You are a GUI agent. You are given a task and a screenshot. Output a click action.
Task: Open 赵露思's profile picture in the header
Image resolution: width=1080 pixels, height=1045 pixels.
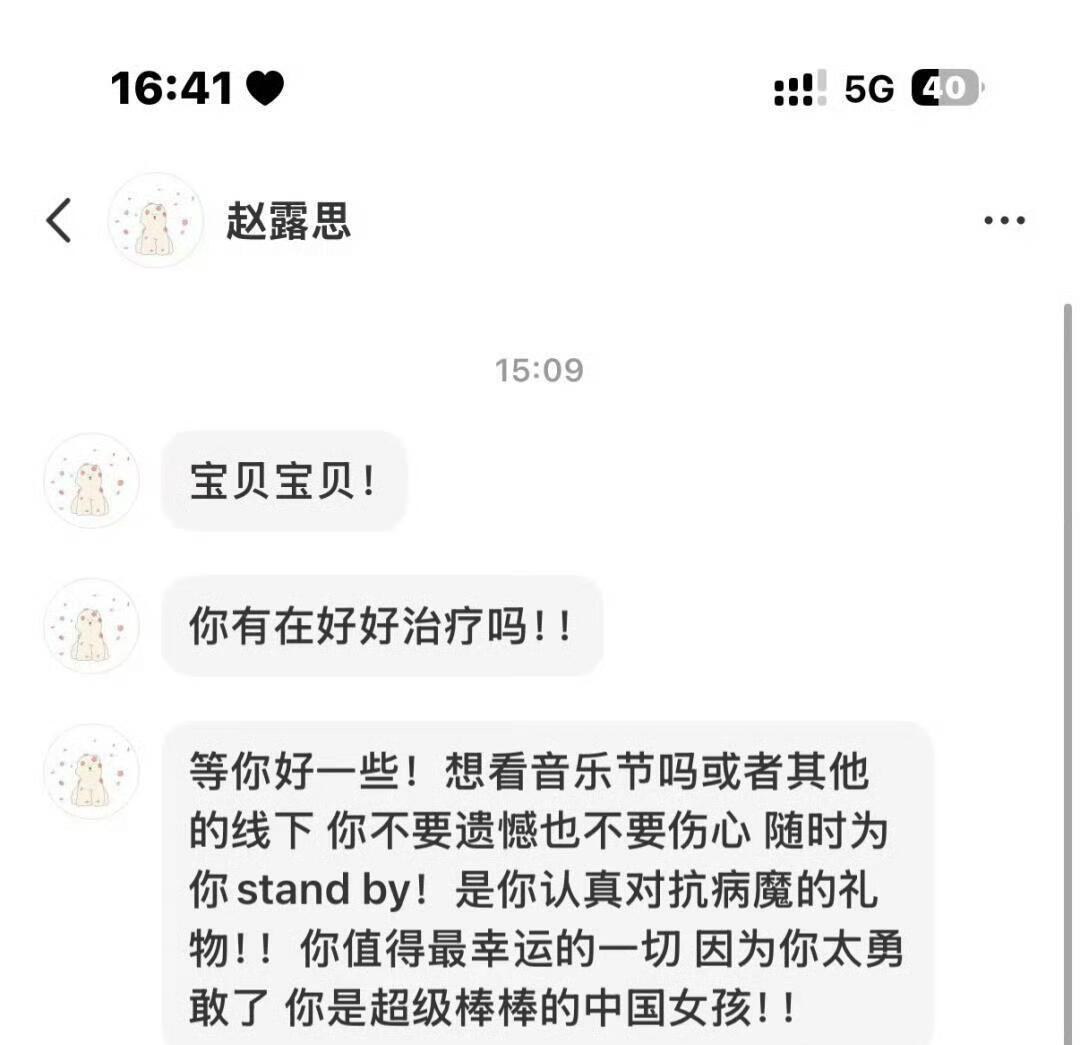coord(155,221)
